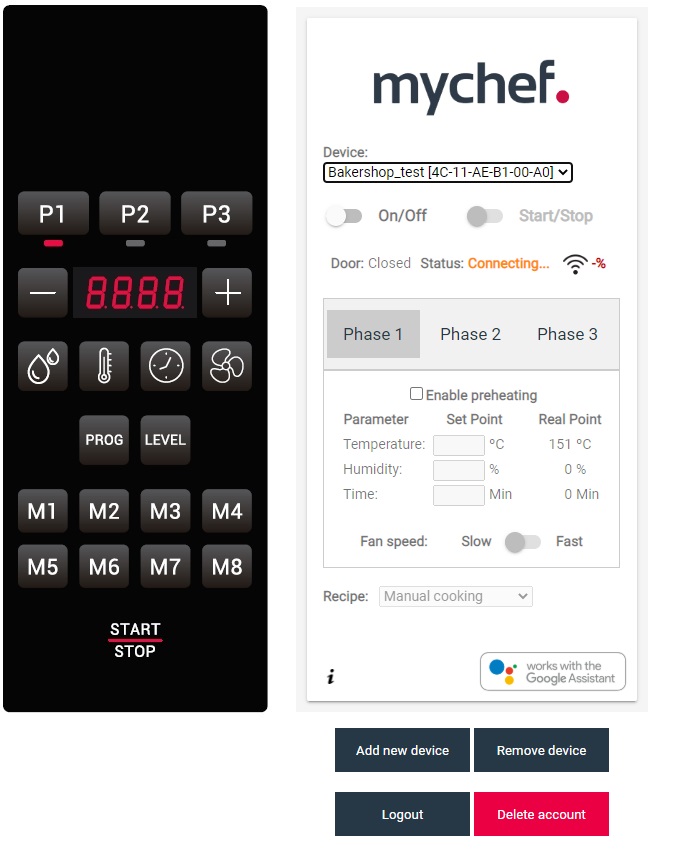Select memory M1 button
This screenshot has height=853, width=694.
(x=43, y=511)
